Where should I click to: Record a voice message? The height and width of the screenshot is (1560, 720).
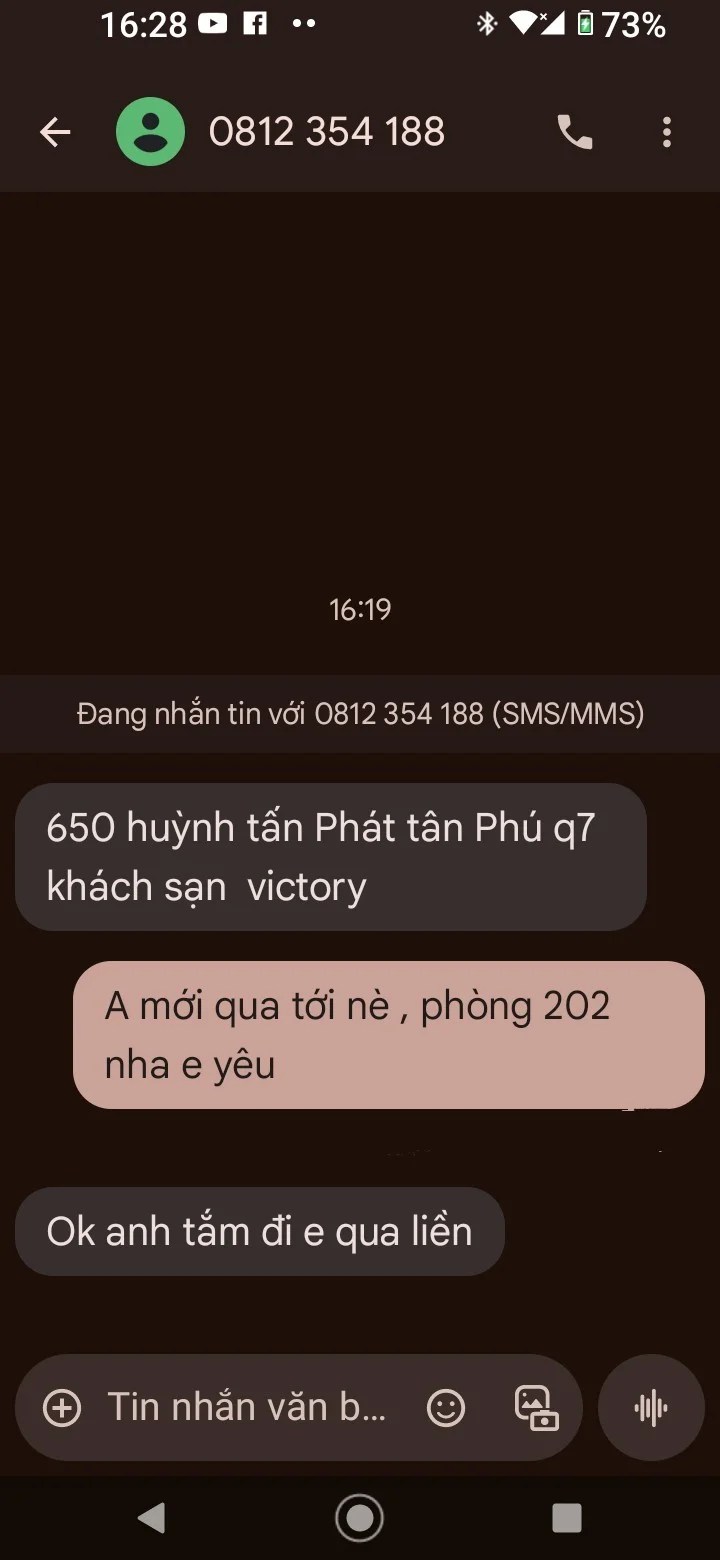[651, 1408]
